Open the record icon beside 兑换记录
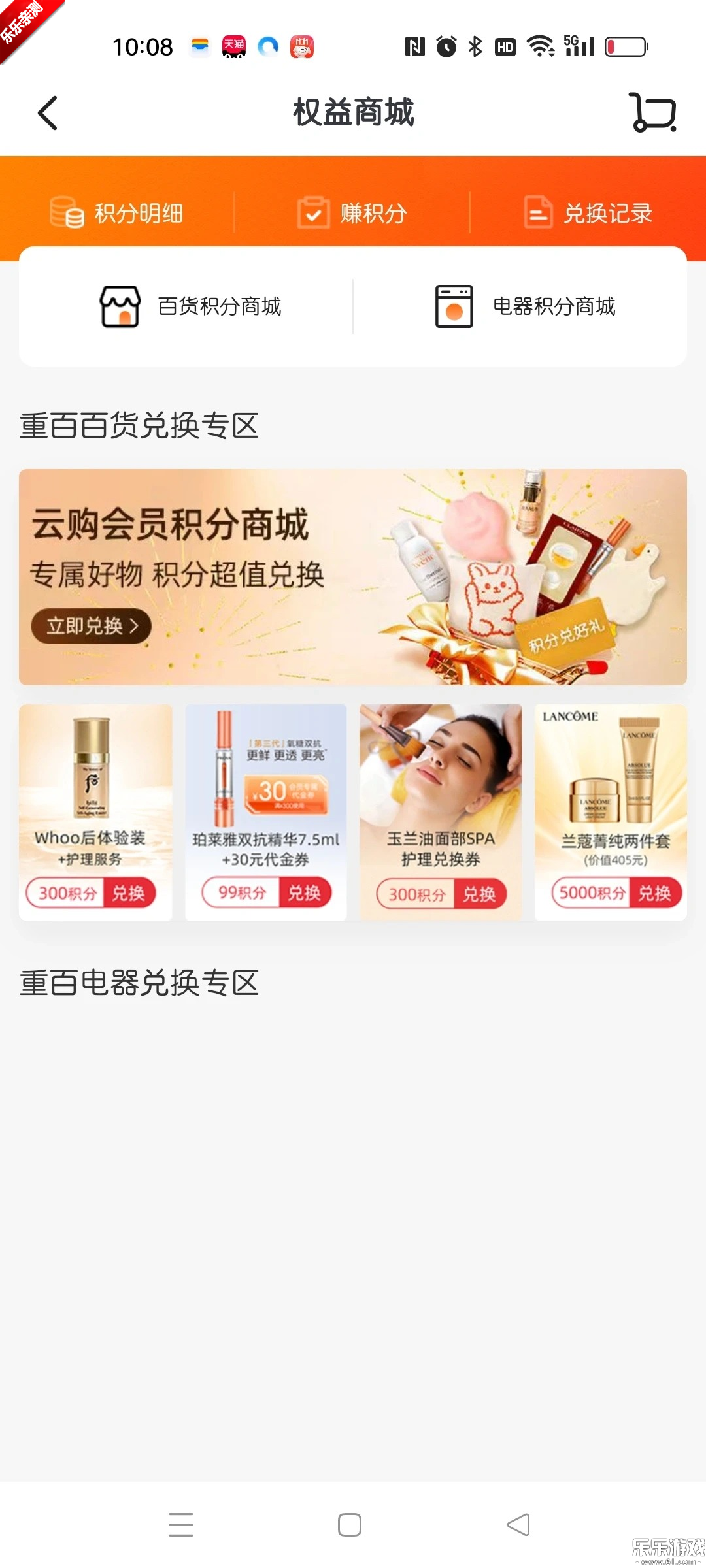 pyautogui.click(x=537, y=213)
